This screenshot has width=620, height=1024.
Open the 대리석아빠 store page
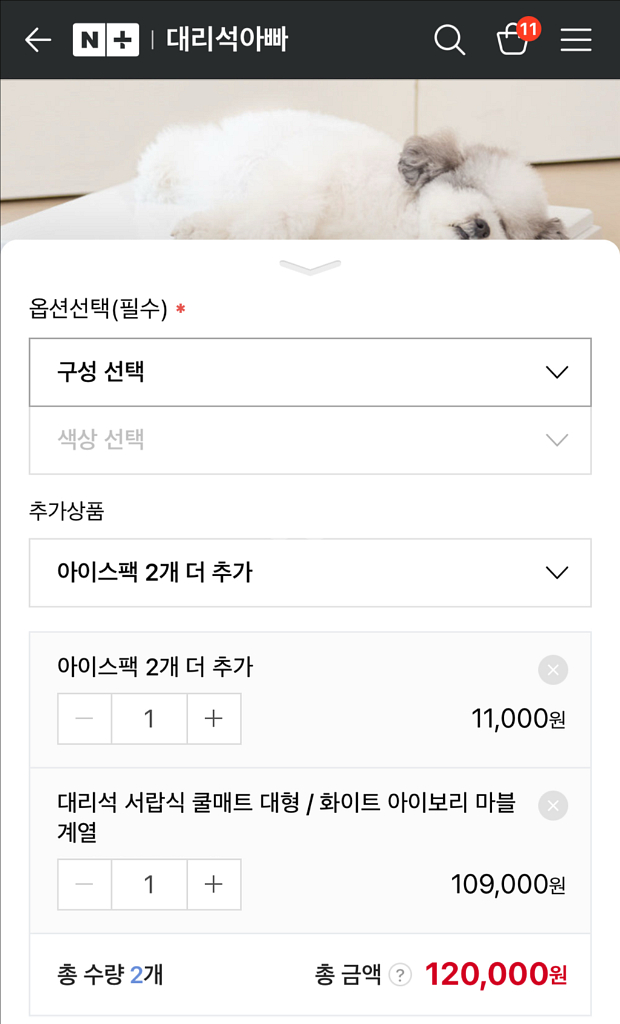click(x=227, y=40)
